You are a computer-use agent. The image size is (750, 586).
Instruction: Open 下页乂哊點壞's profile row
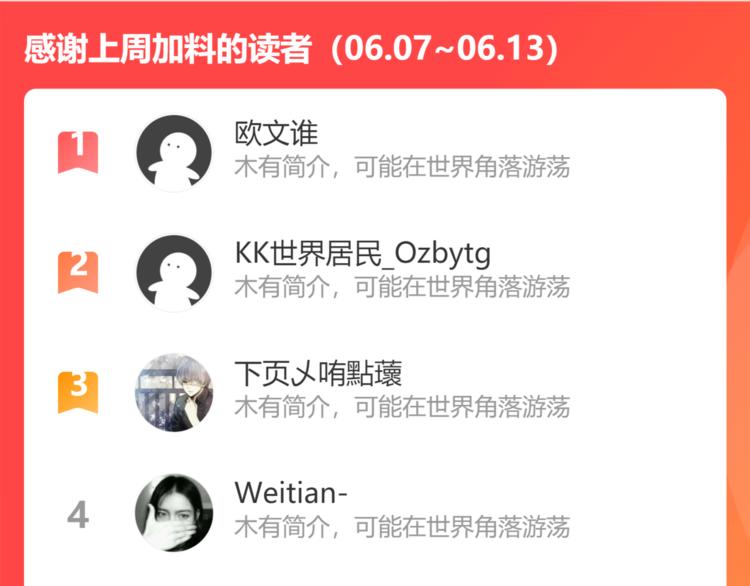coord(375,393)
